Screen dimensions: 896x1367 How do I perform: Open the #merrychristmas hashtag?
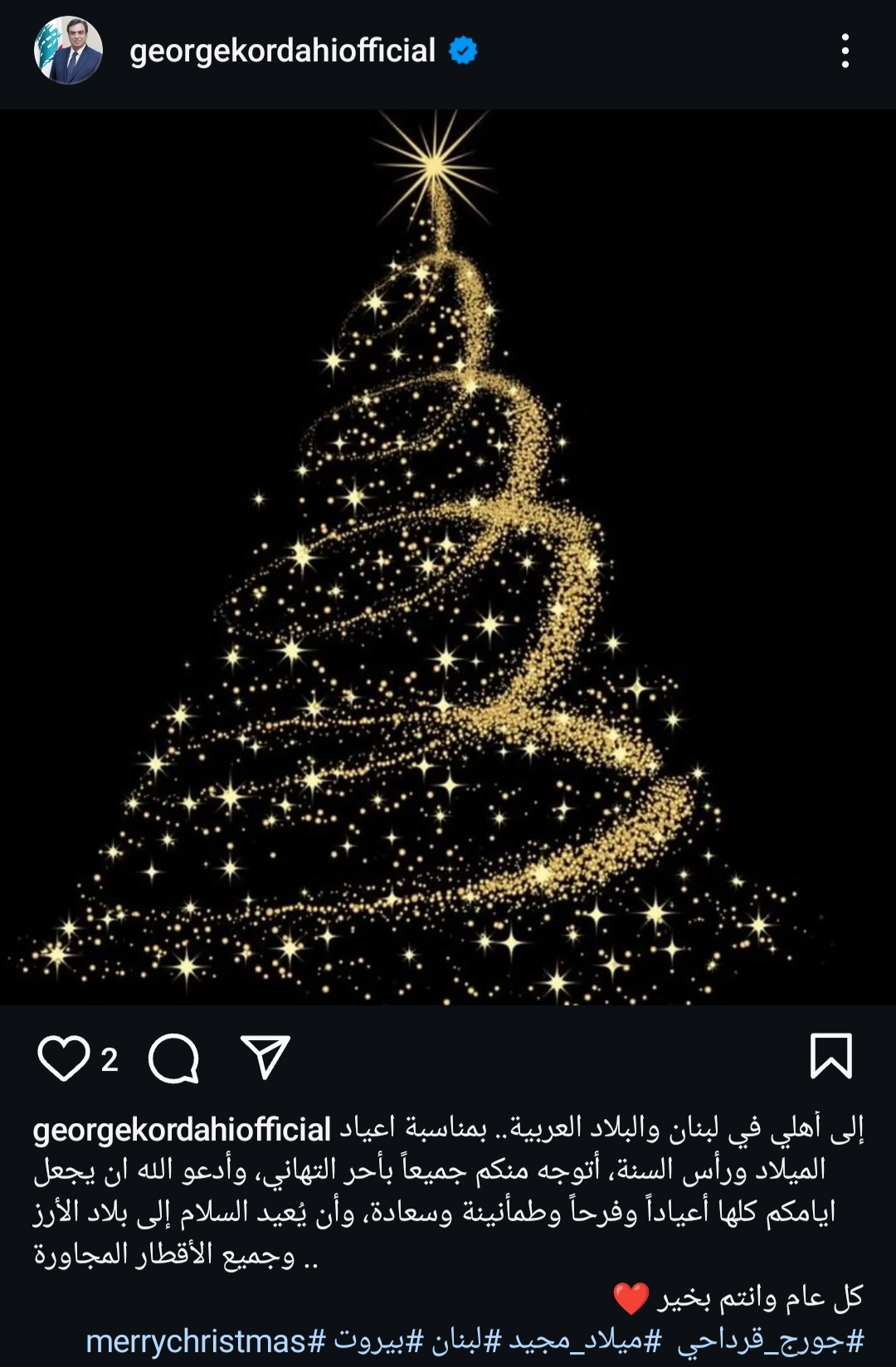[x=206, y=1341]
